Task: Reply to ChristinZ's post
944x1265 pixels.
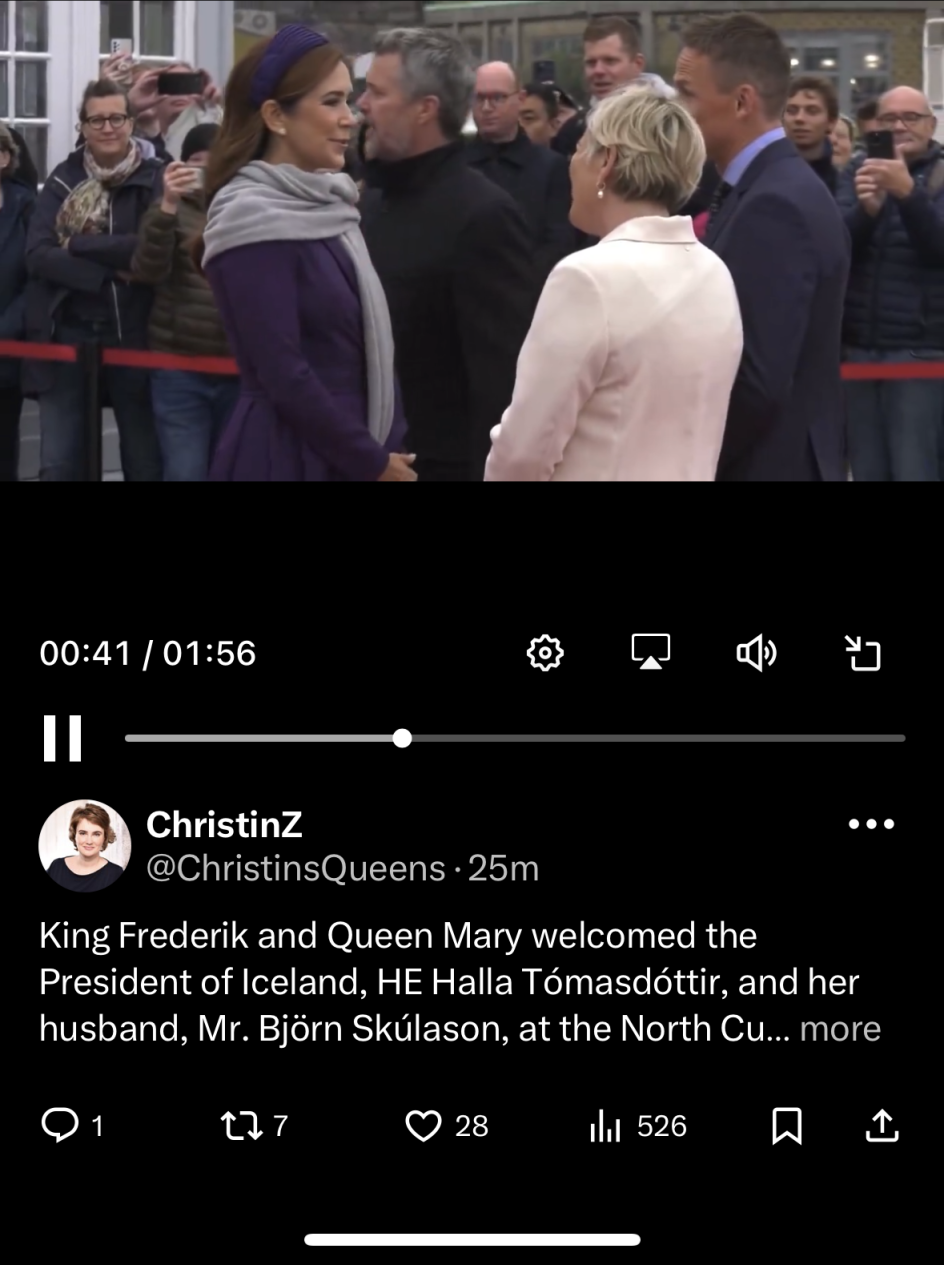Action: pyautogui.click(x=72, y=1126)
